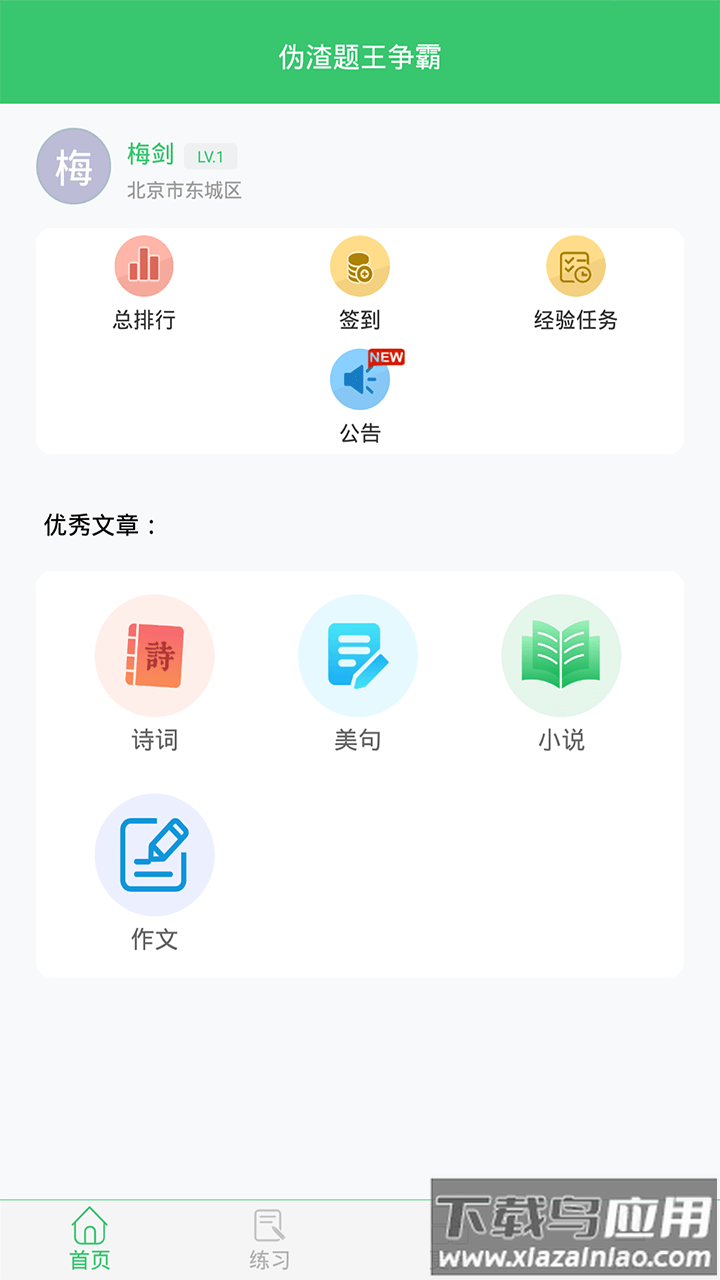Tap the 签到 text label

tap(361, 320)
